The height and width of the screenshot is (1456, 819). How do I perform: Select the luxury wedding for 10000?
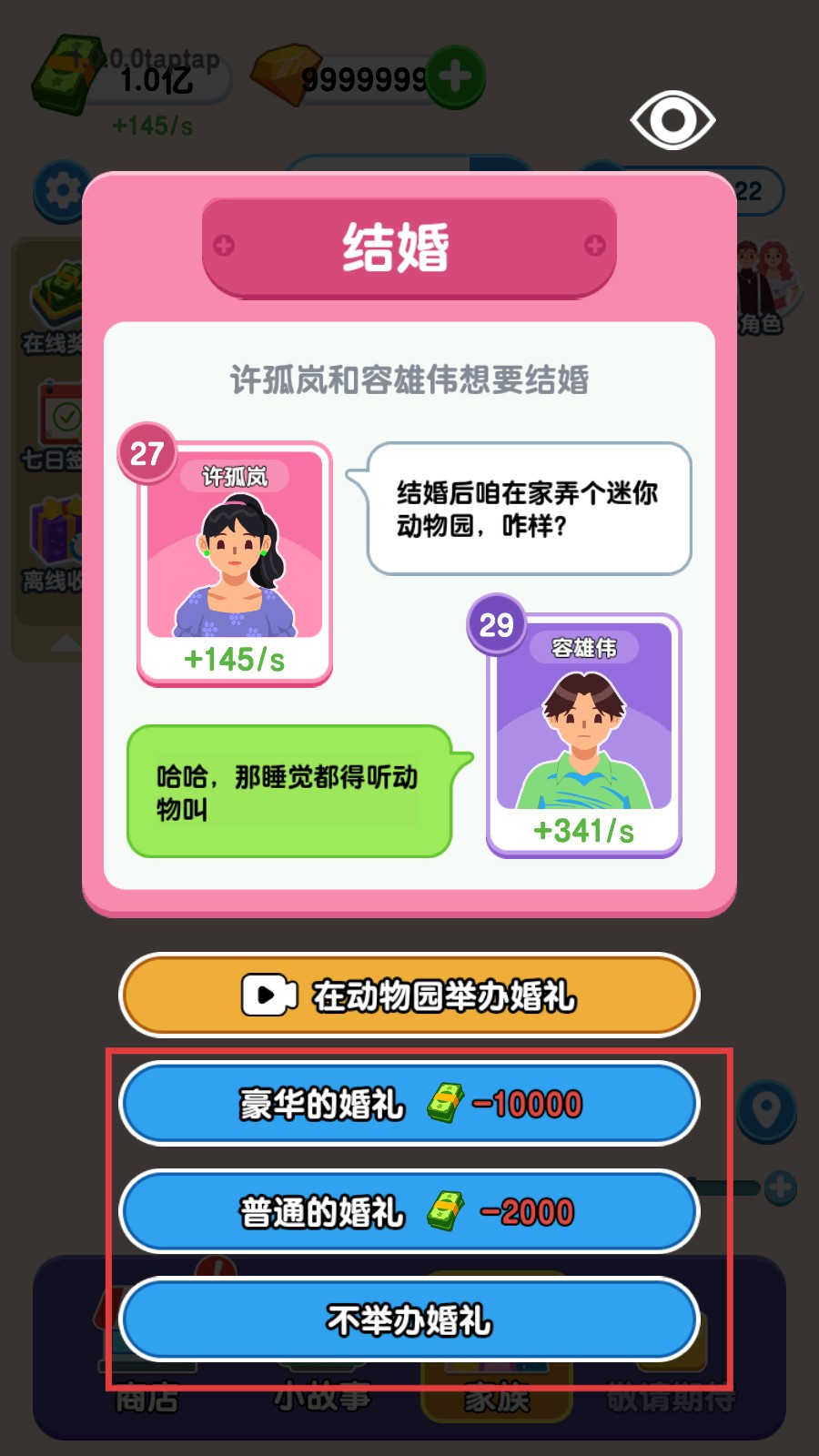coord(409,1103)
